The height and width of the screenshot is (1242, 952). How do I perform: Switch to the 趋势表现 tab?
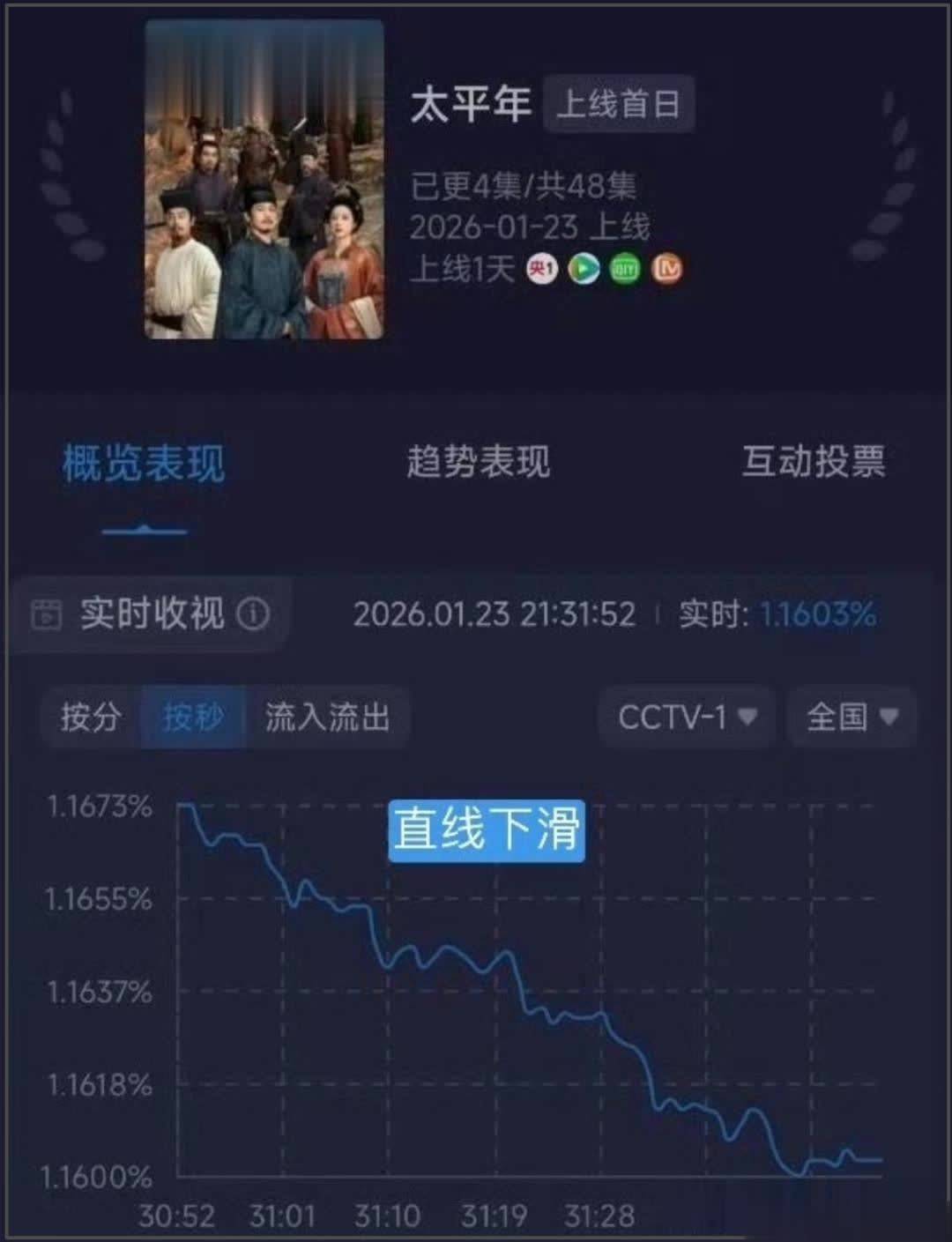[478, 462]
